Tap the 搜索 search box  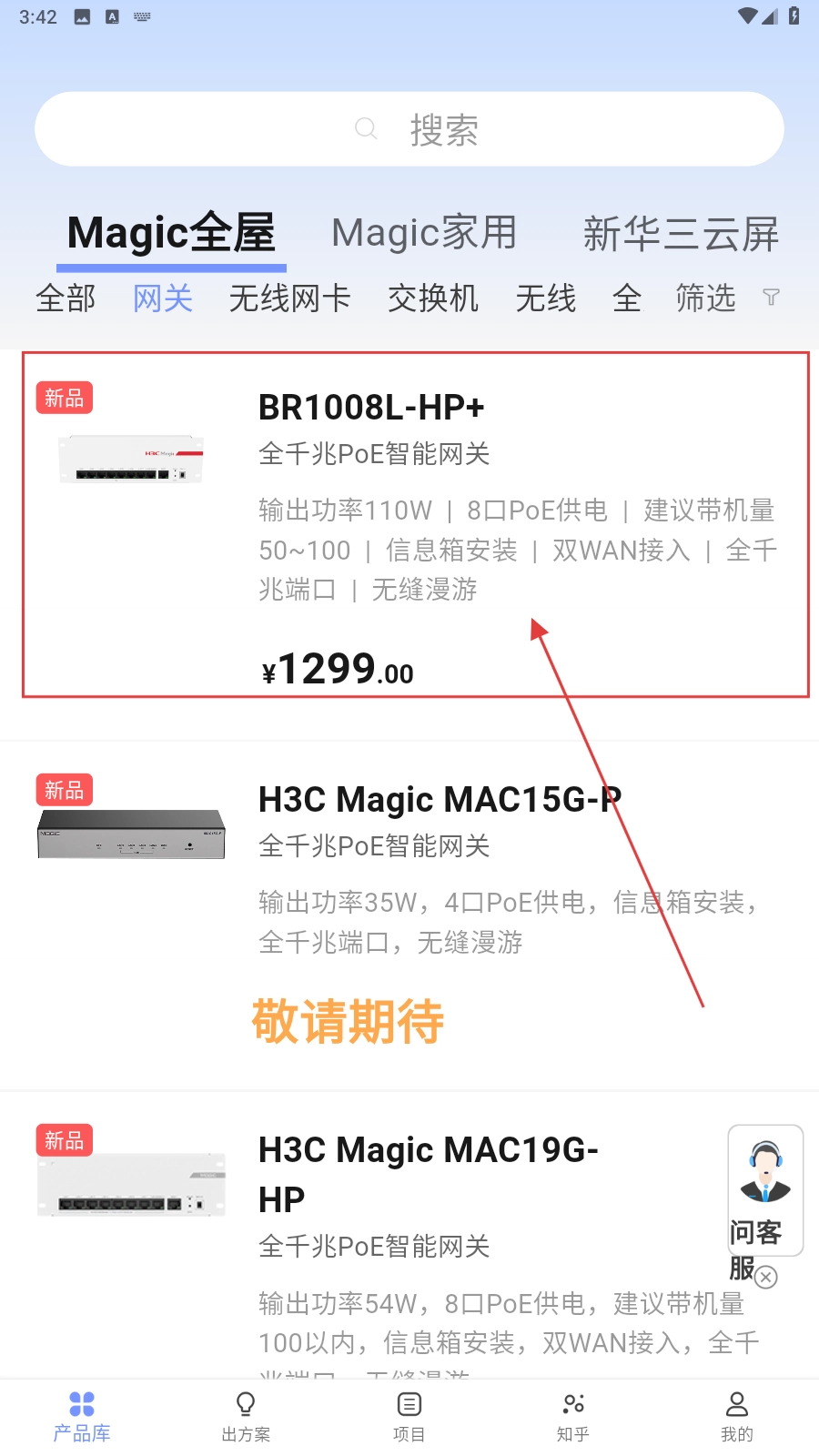click(409, 129)
